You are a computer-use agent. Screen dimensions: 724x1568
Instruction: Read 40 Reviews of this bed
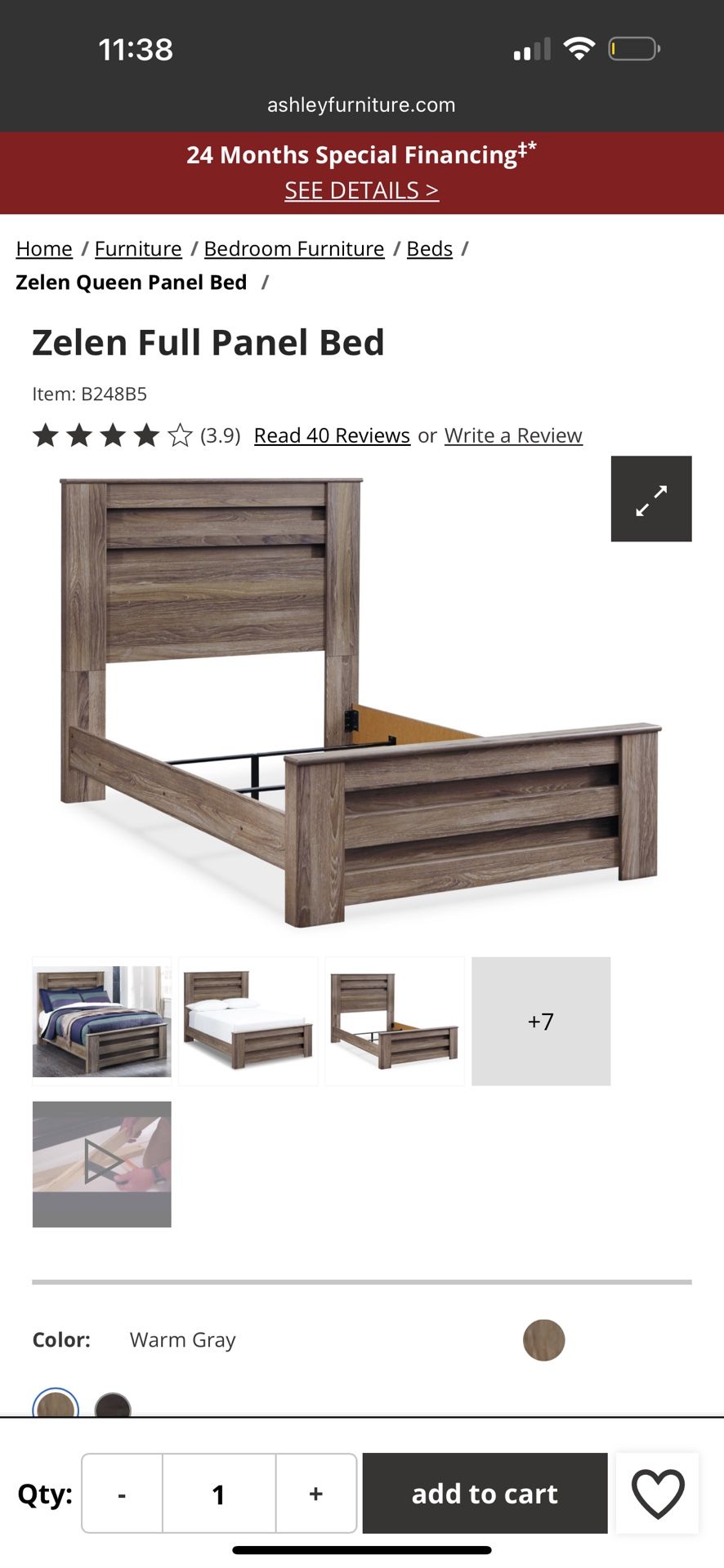pyautogui.click(x=332, y=435)
